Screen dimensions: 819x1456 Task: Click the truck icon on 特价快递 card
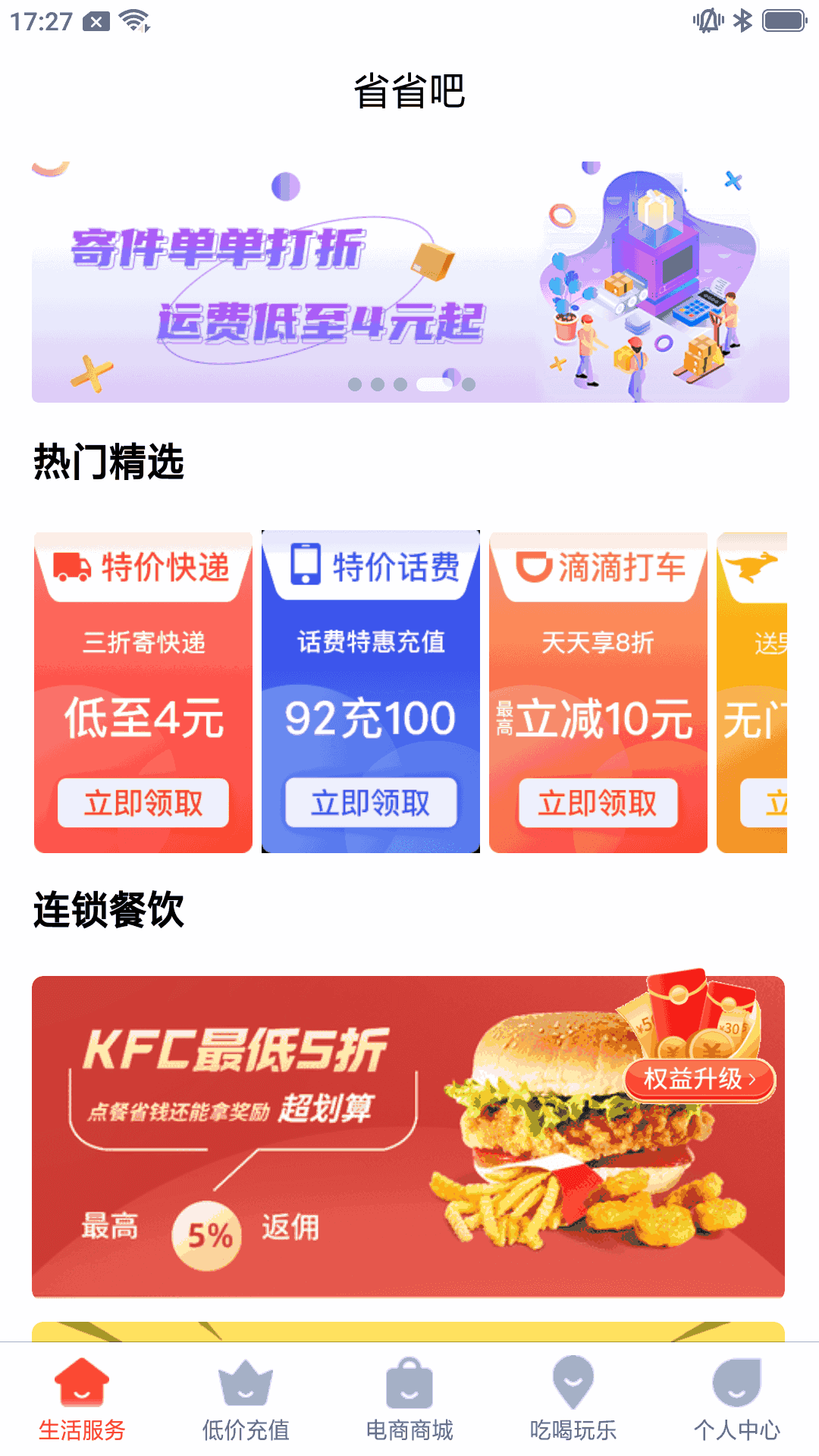pyautogui.click(x=70, y=567)
